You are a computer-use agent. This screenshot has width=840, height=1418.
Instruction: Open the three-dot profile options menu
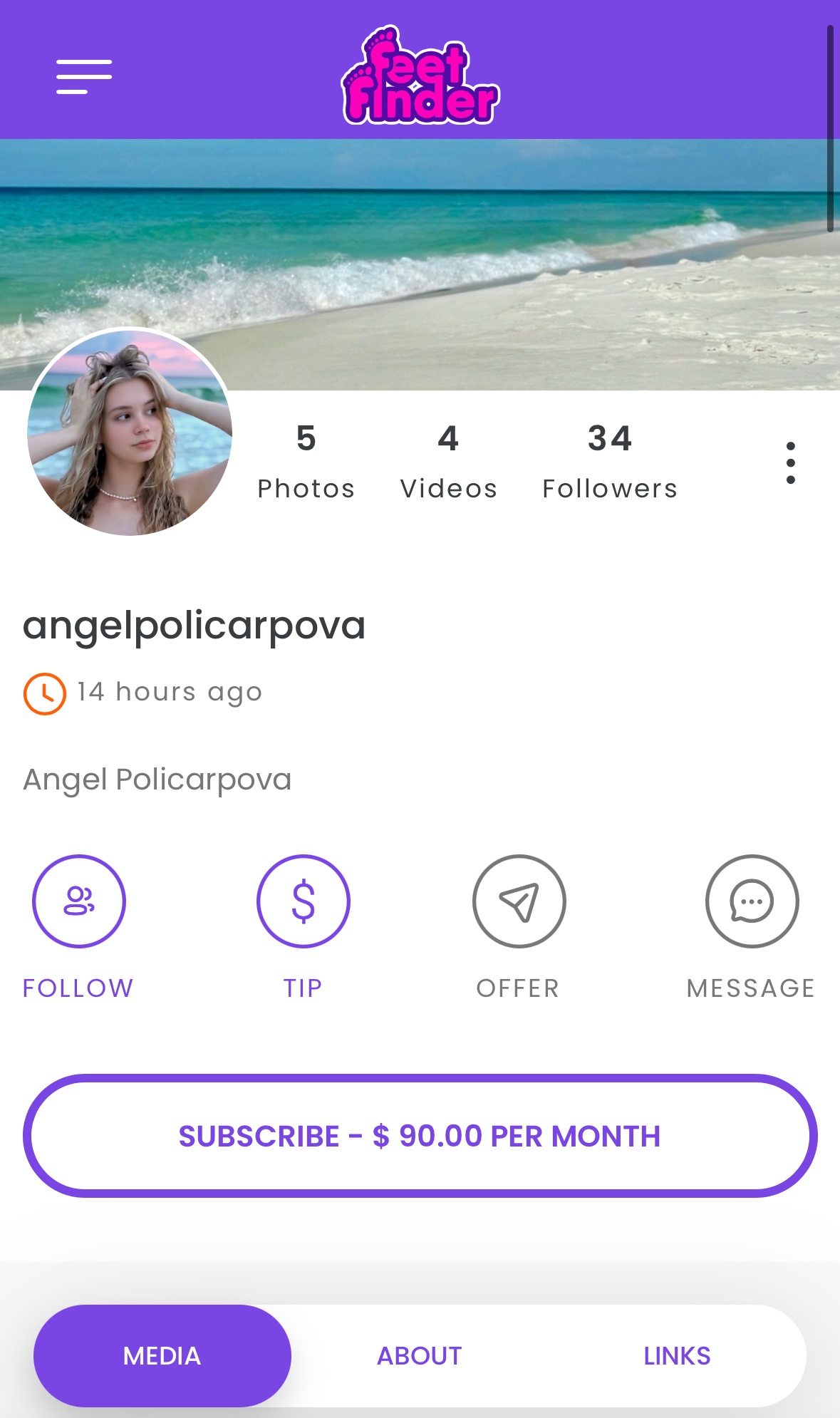(x=790, y=463)
